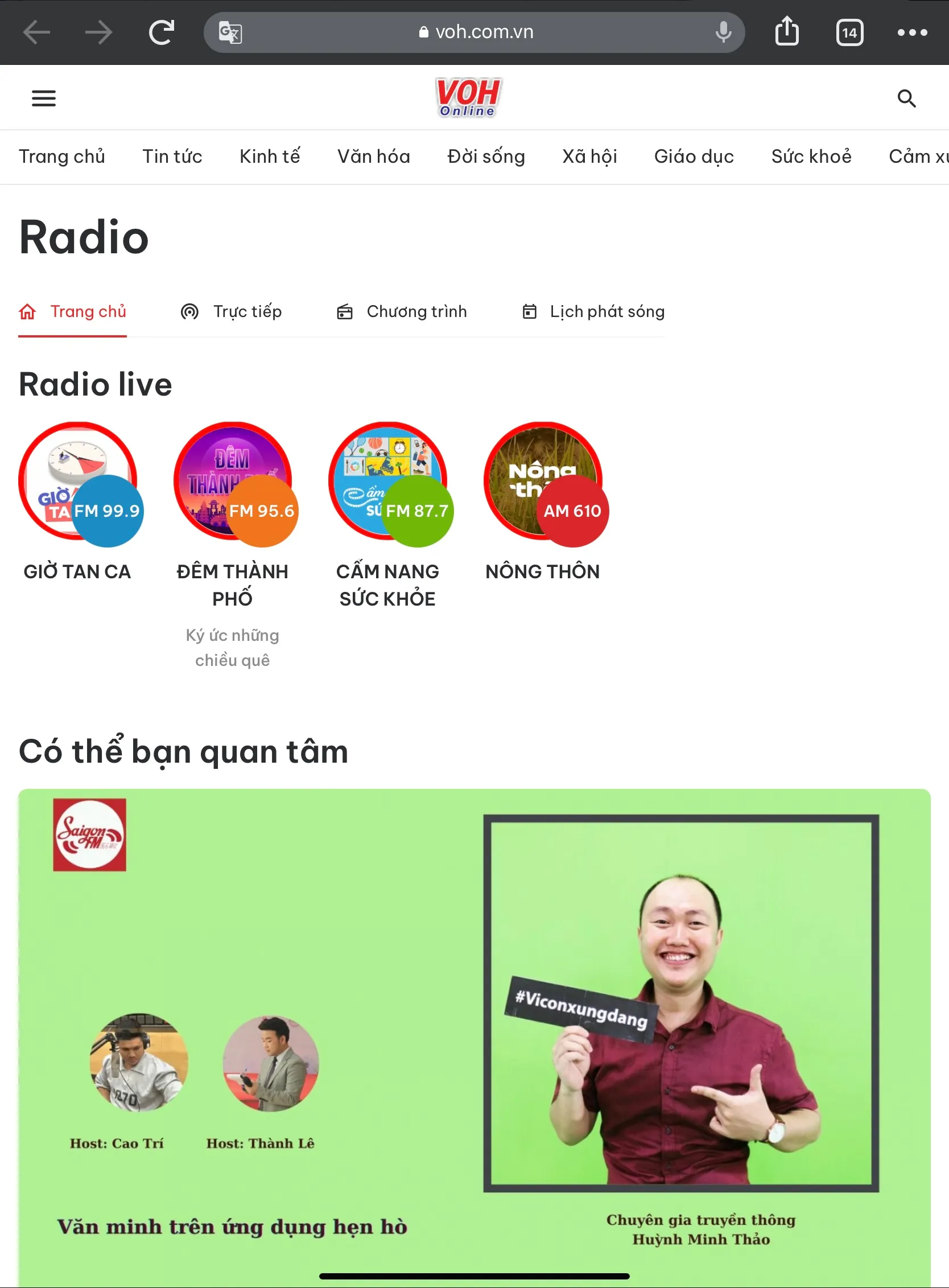This screenshot has height=1288, width=949.
Task: Open the NÔNG THÔN AM 610 station
Action: (543, 482)
